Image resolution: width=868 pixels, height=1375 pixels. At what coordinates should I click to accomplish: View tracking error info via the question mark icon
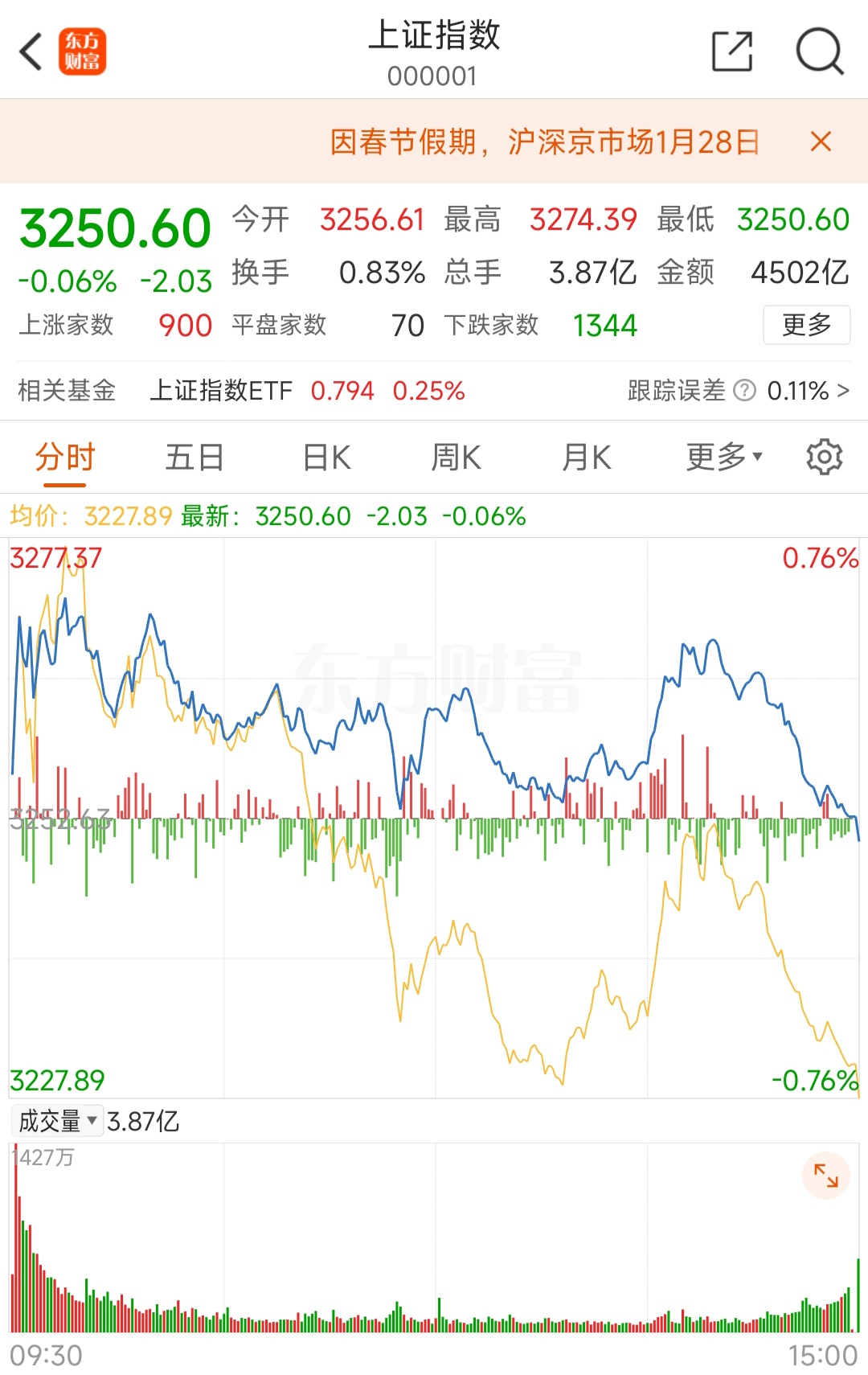pos(744,389)
